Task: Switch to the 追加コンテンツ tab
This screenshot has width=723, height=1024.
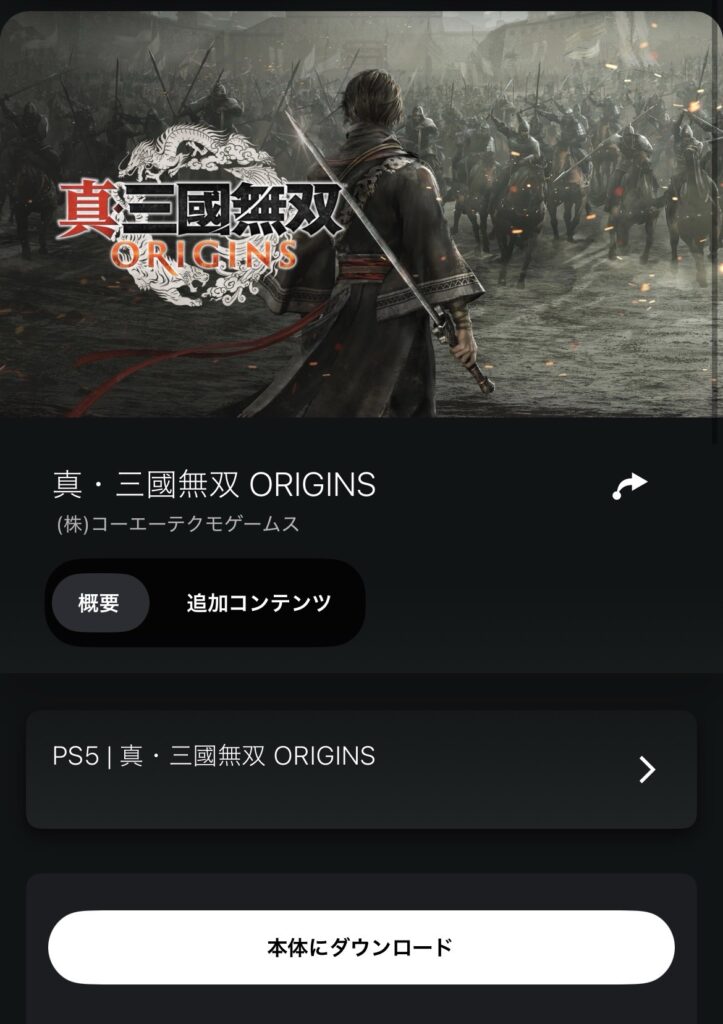Action: (258, 603)
